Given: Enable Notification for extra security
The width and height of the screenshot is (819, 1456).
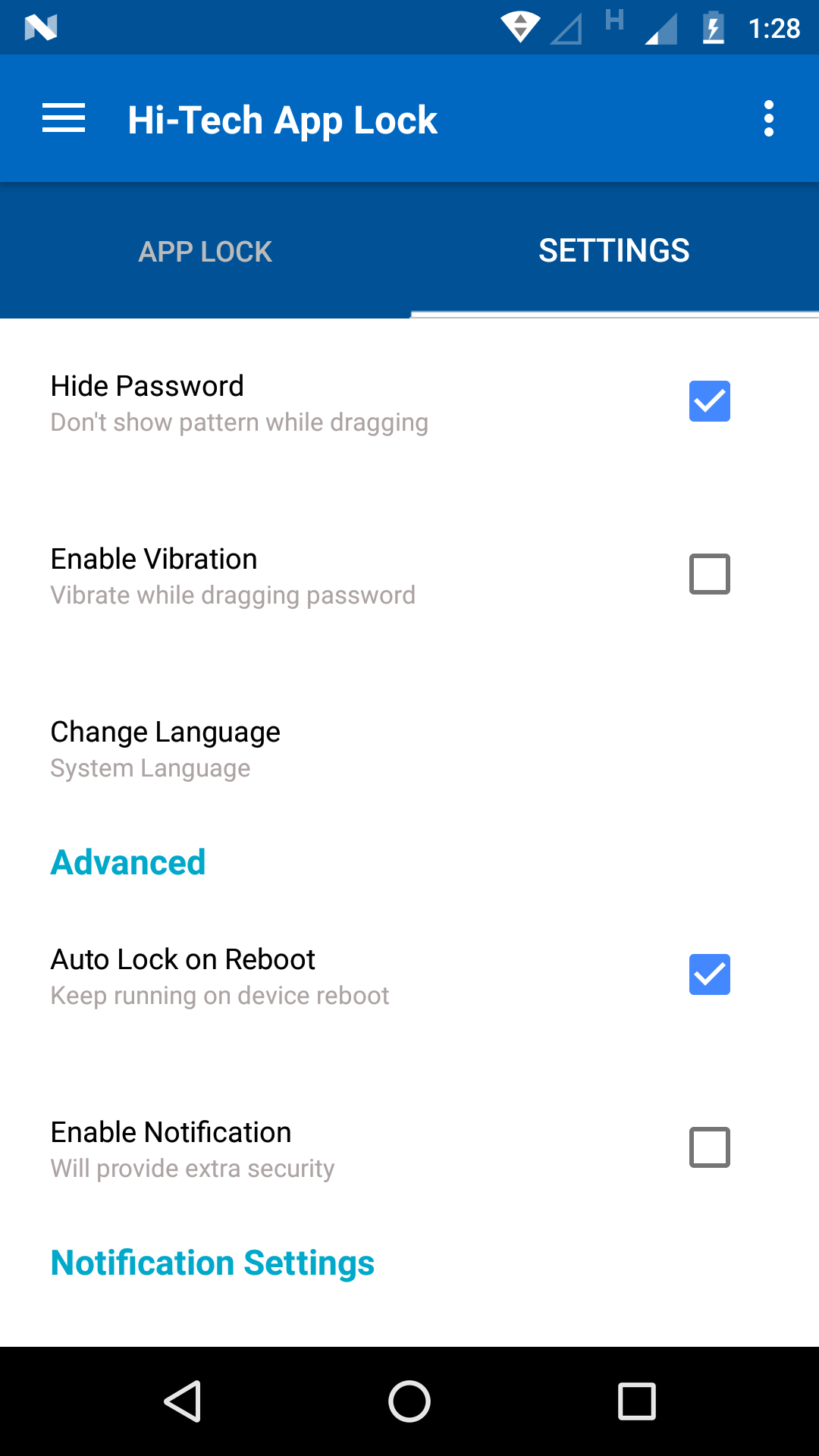Looking at the screenshot, I should (709, 1147).
